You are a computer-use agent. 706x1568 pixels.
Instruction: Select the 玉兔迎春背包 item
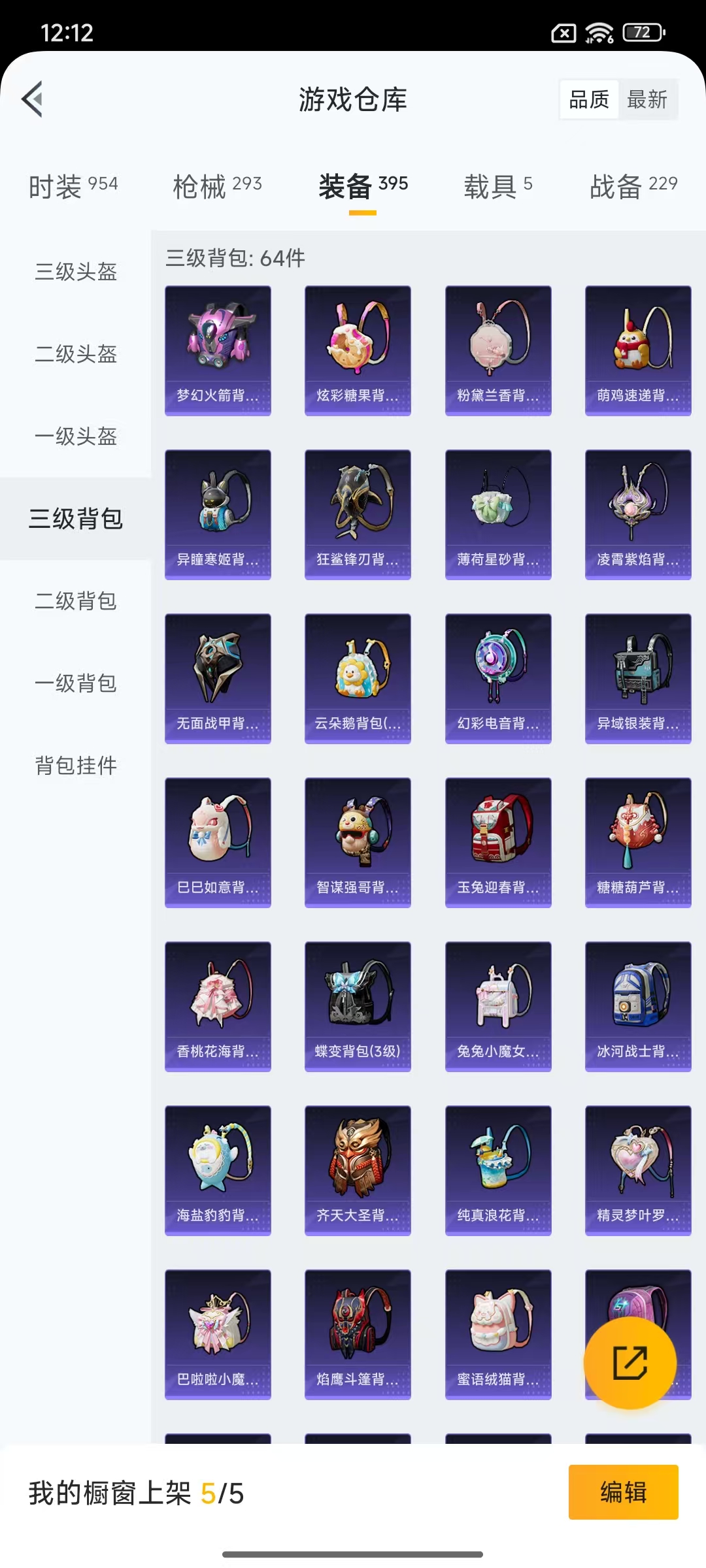497,841
